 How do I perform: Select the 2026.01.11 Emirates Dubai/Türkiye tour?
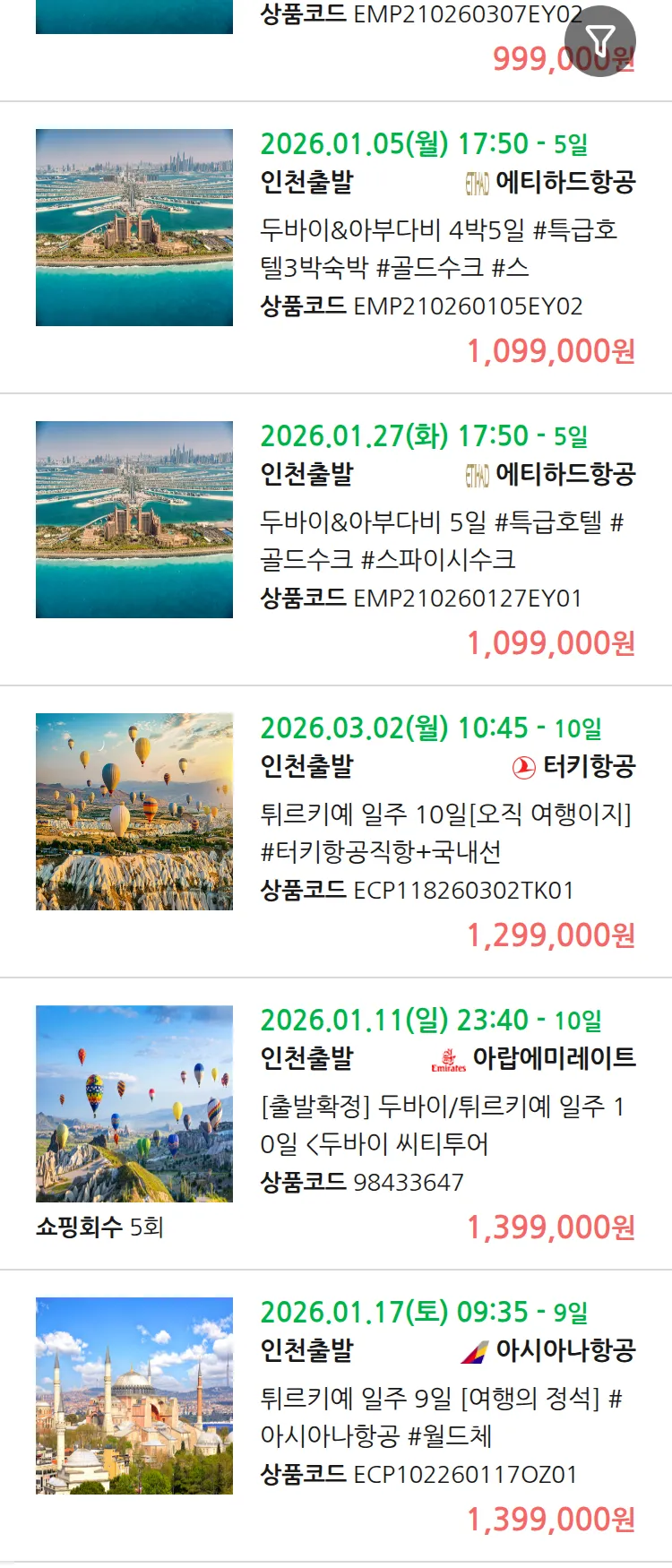446,1124
